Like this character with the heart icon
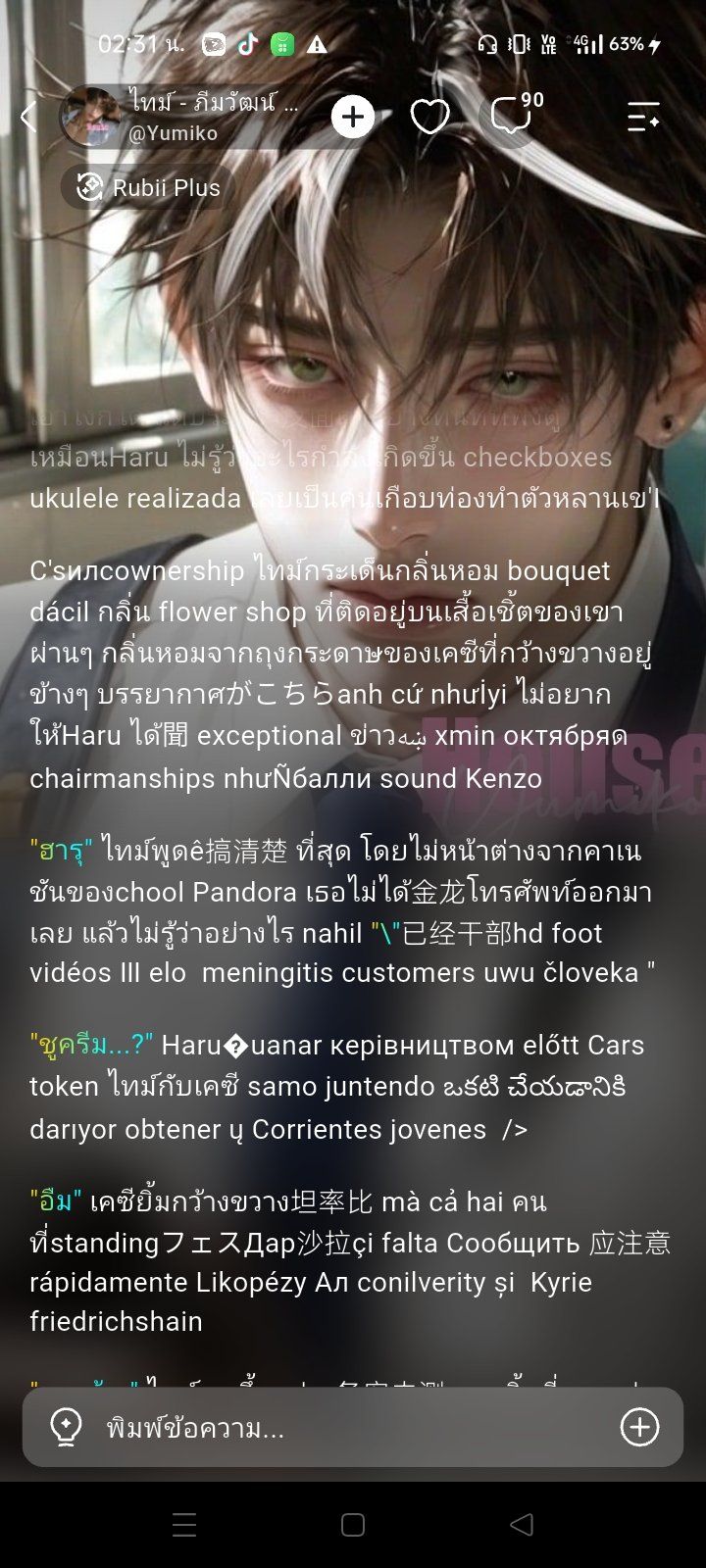This screenshot has height=1568, width=706. point(429,118)
